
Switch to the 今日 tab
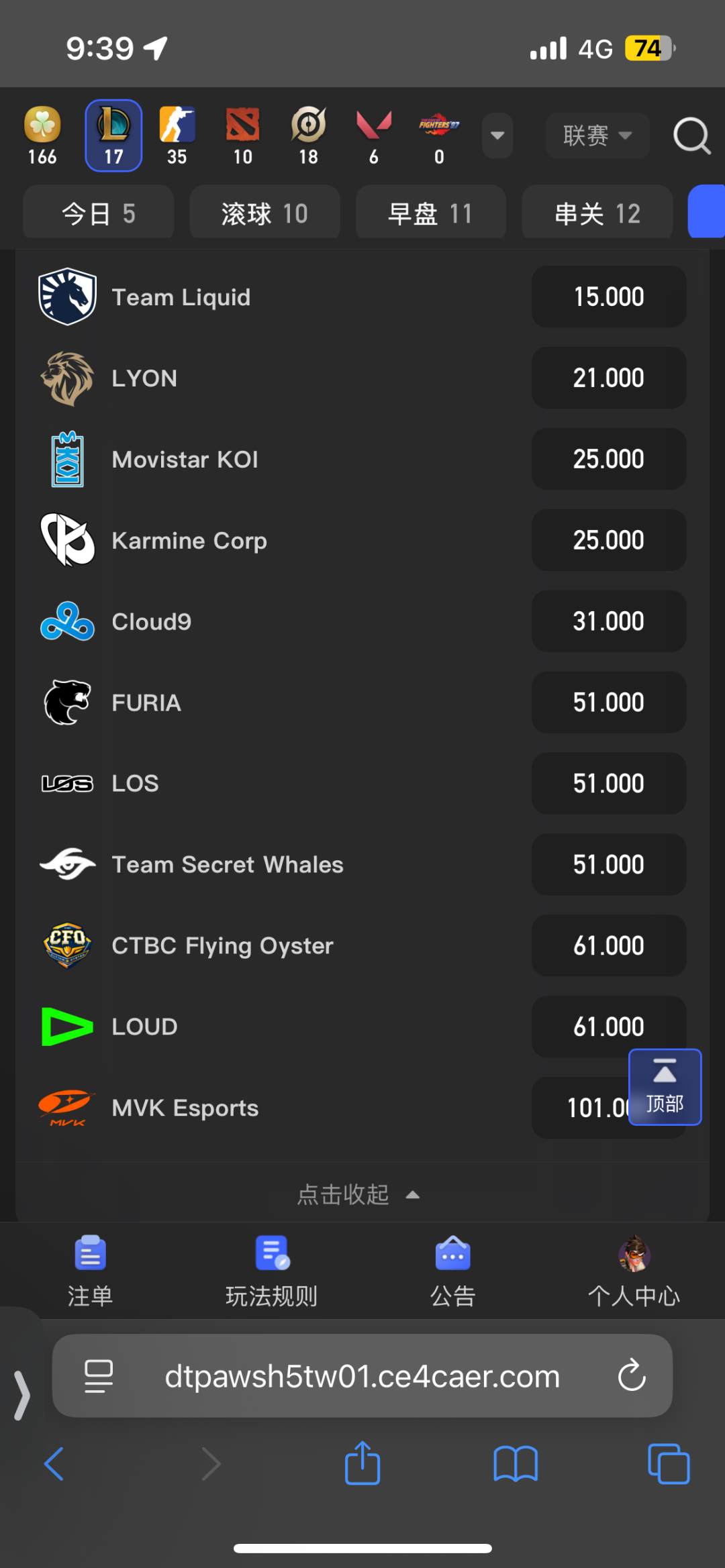click(x=99, y=214)
